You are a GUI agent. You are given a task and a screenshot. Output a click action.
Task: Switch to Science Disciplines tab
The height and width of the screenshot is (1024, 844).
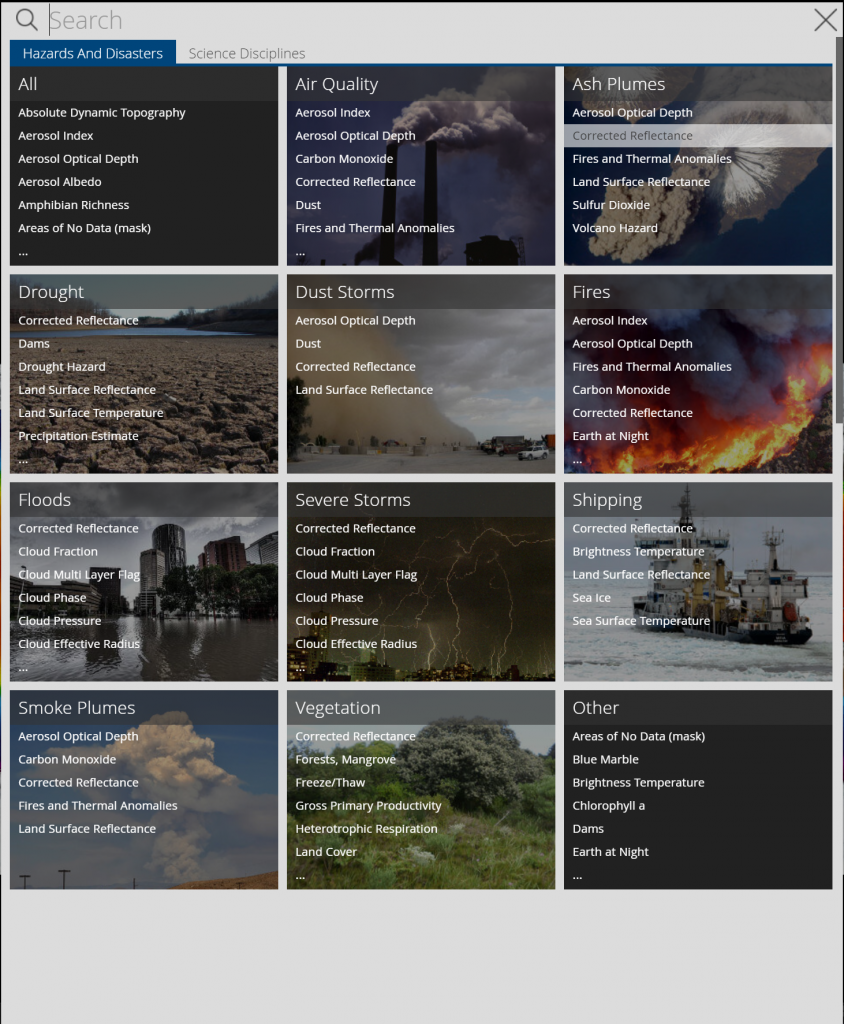coord(247,54)
